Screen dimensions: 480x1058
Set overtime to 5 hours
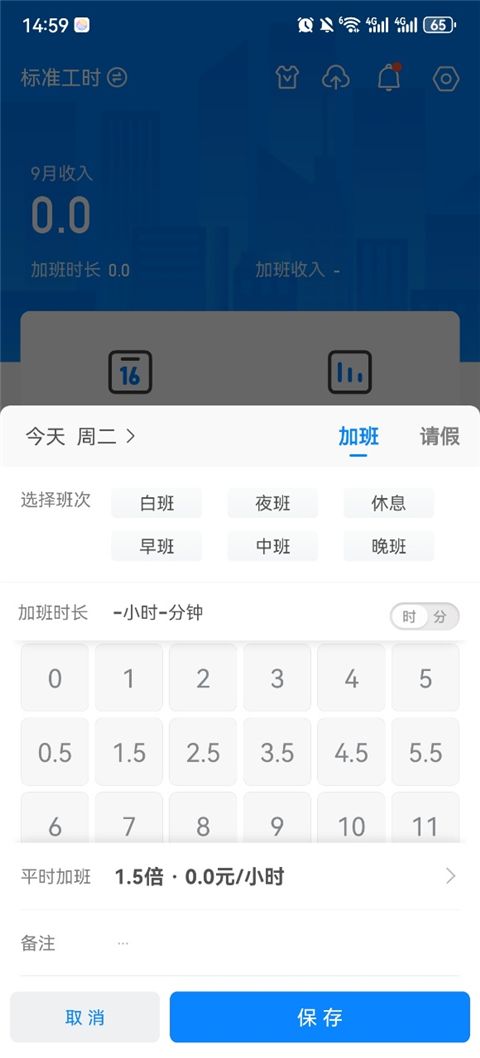point(425,678)
